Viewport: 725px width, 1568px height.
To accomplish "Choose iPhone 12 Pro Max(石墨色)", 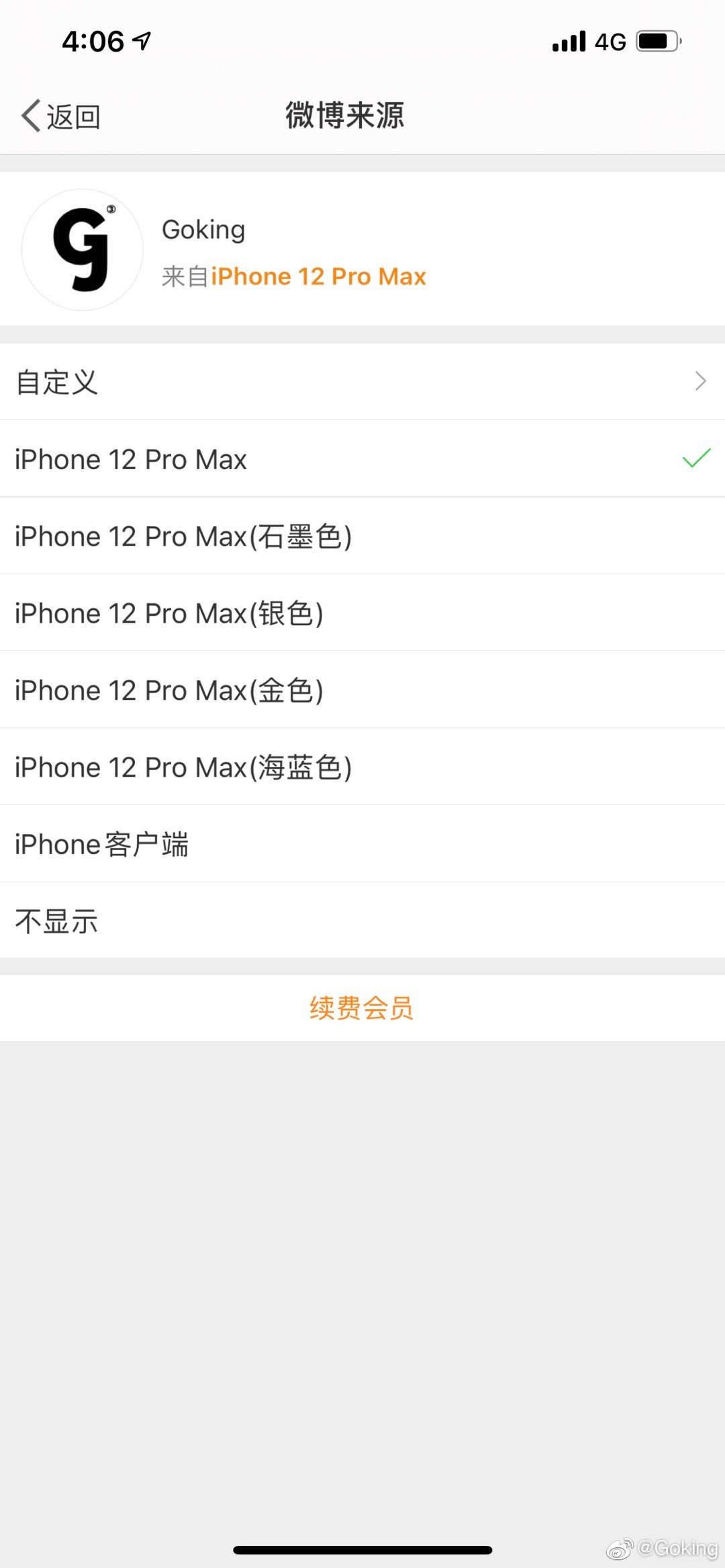I will click(x=362, y=536).
